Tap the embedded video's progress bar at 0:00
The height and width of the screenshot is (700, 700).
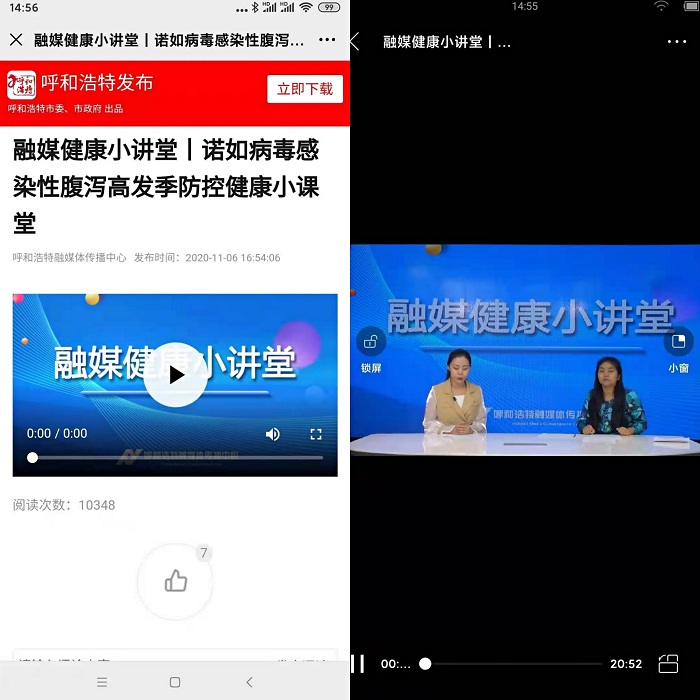[33, 458]
